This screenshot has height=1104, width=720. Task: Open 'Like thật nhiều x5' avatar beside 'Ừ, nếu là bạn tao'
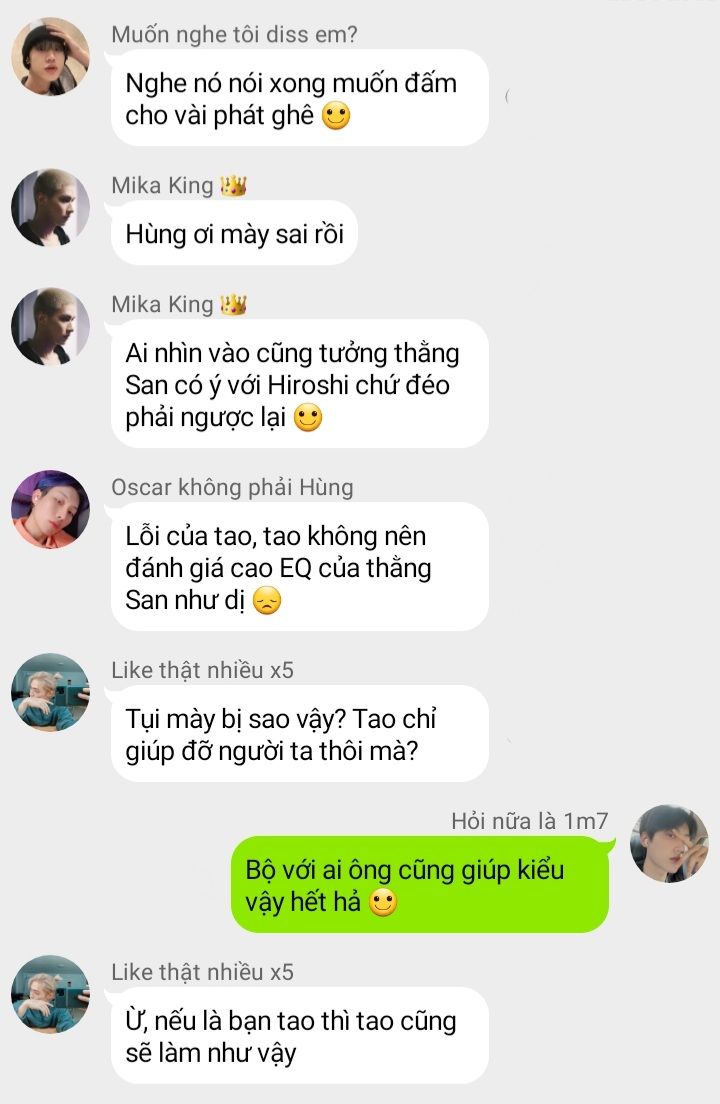coord(50,994)
